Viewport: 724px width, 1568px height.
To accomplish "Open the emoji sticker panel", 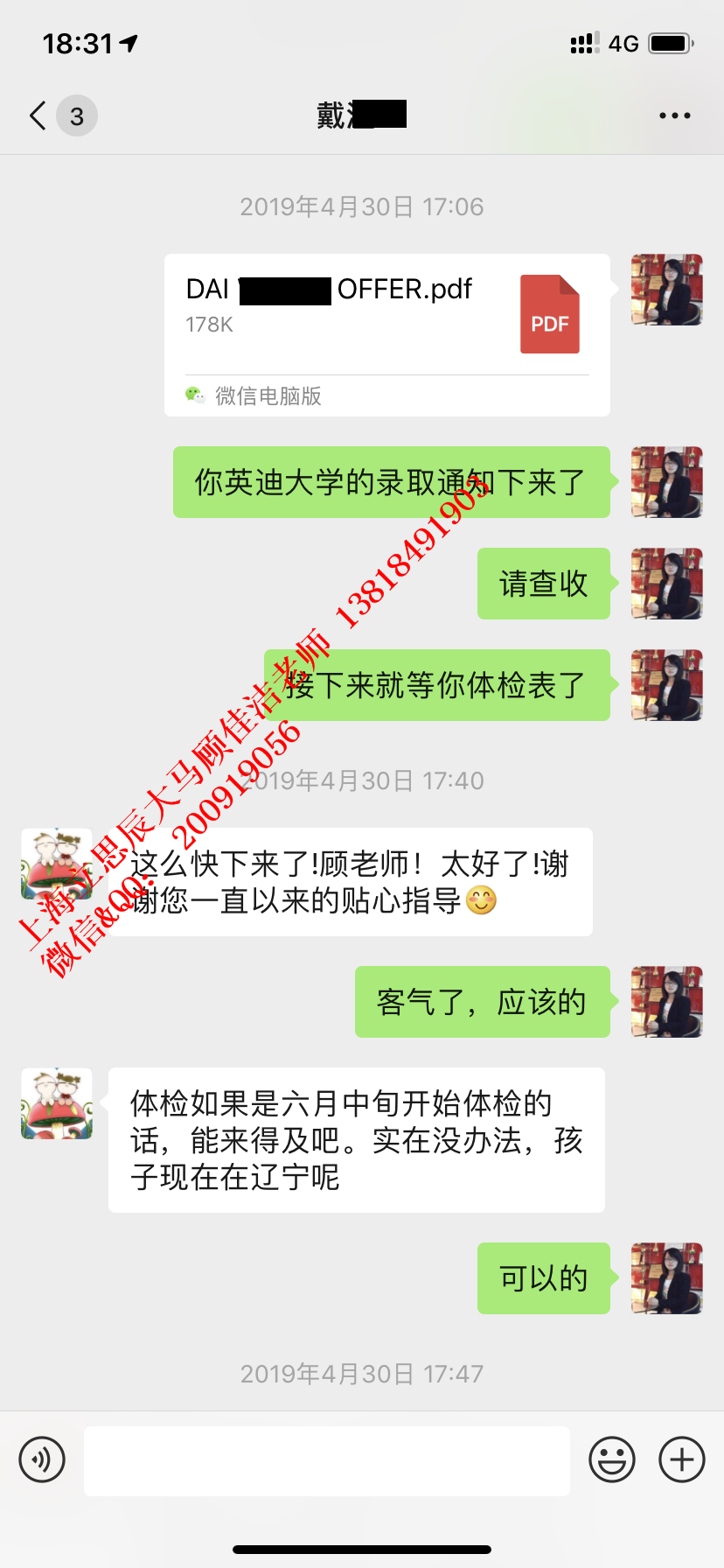I will pos(611,1459).
